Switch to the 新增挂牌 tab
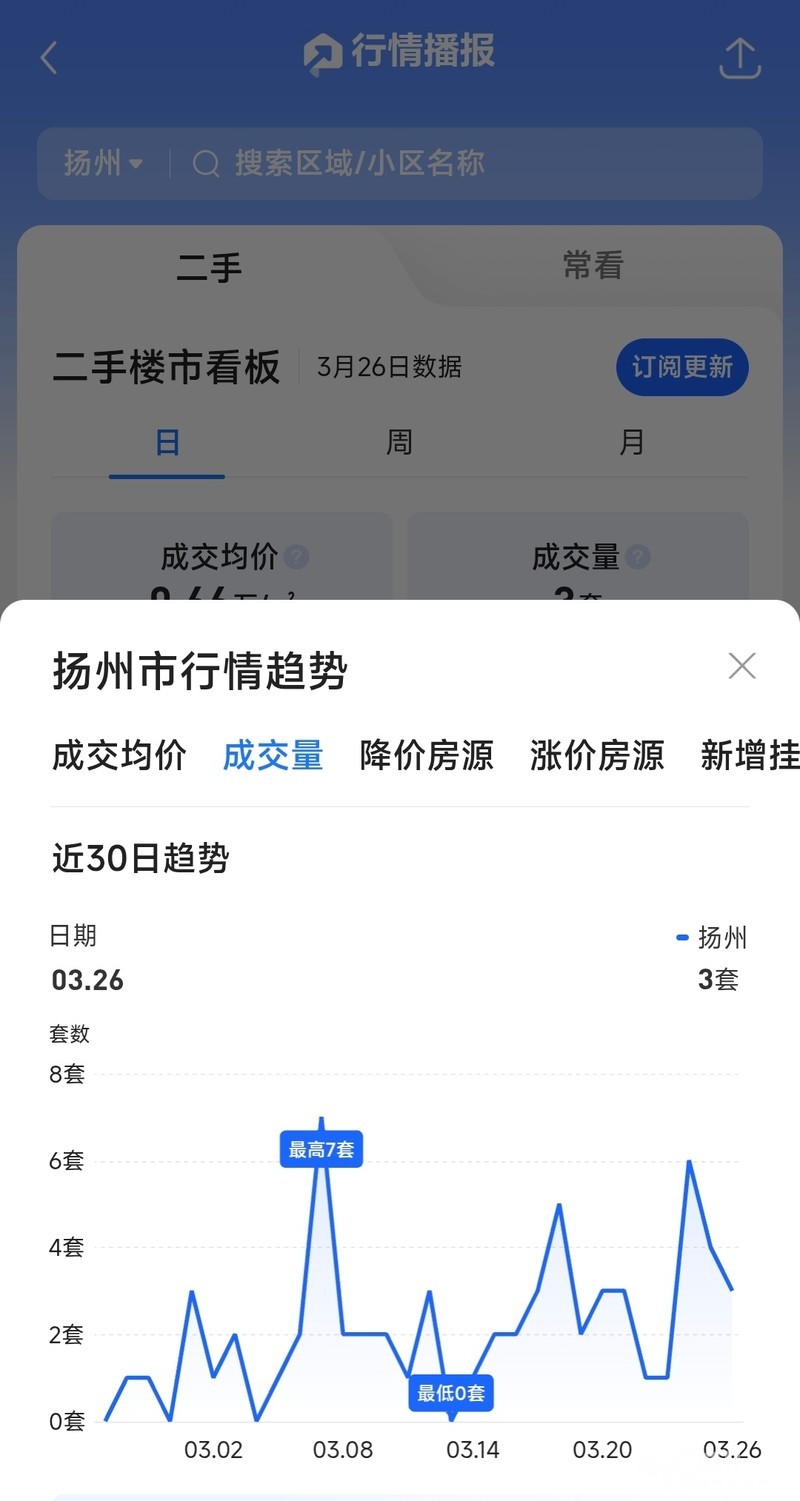 point(750,756)
